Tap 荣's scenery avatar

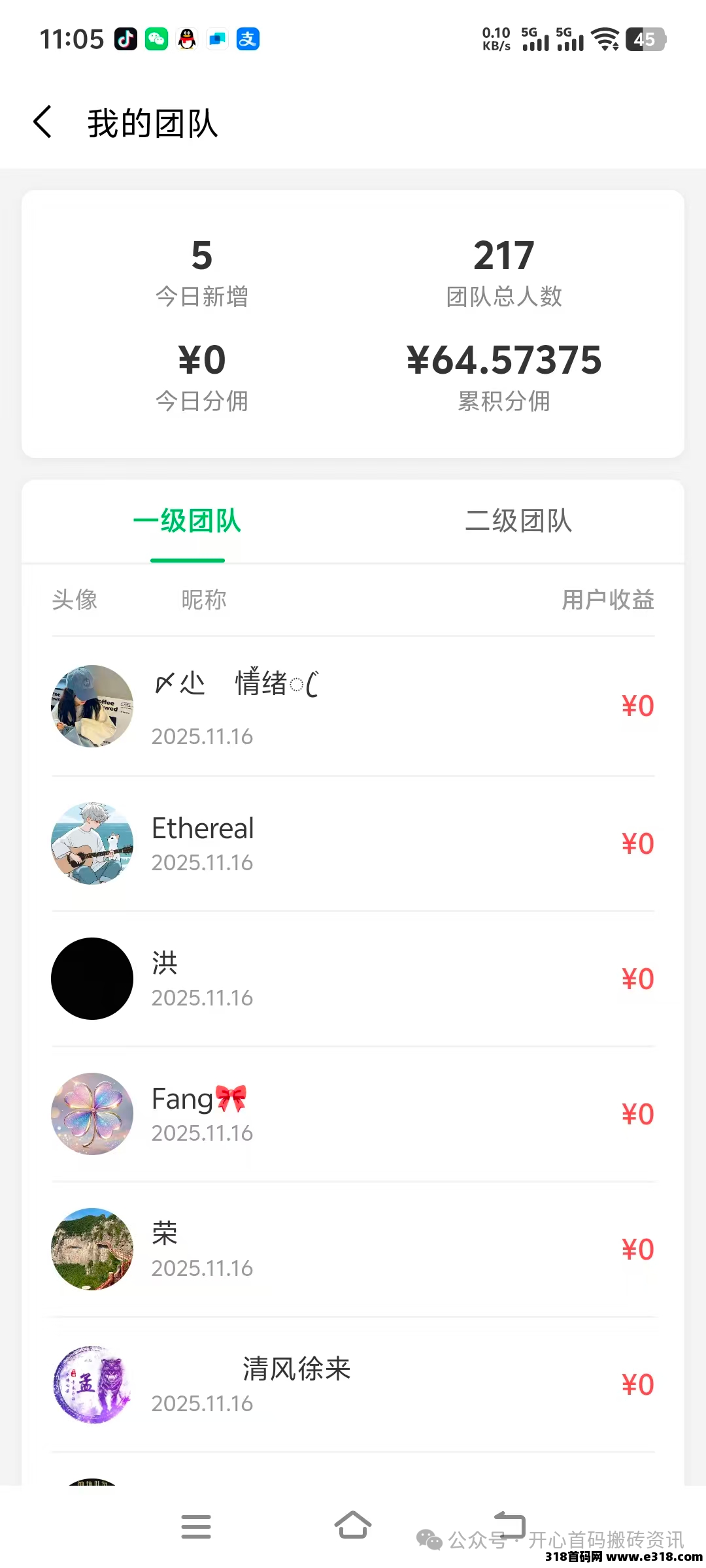point(92,1249)
